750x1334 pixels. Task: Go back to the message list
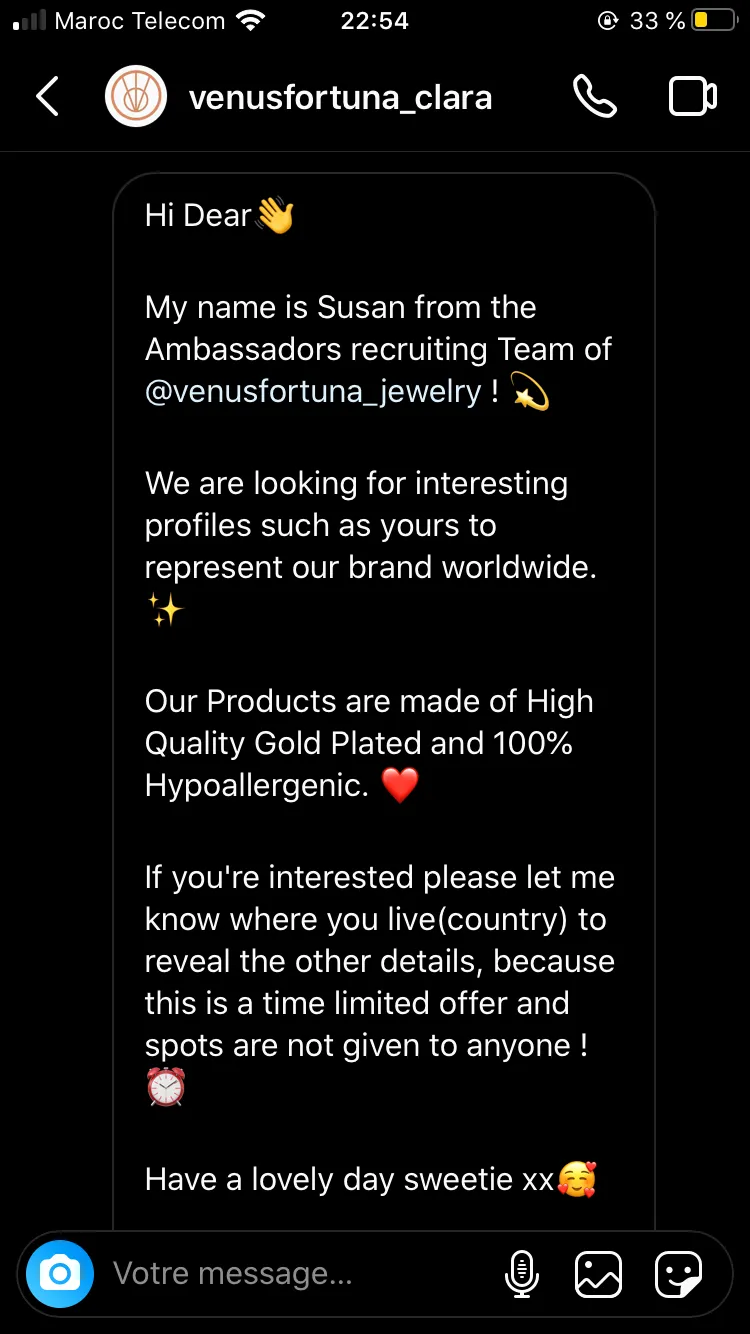tap(47, 97)
